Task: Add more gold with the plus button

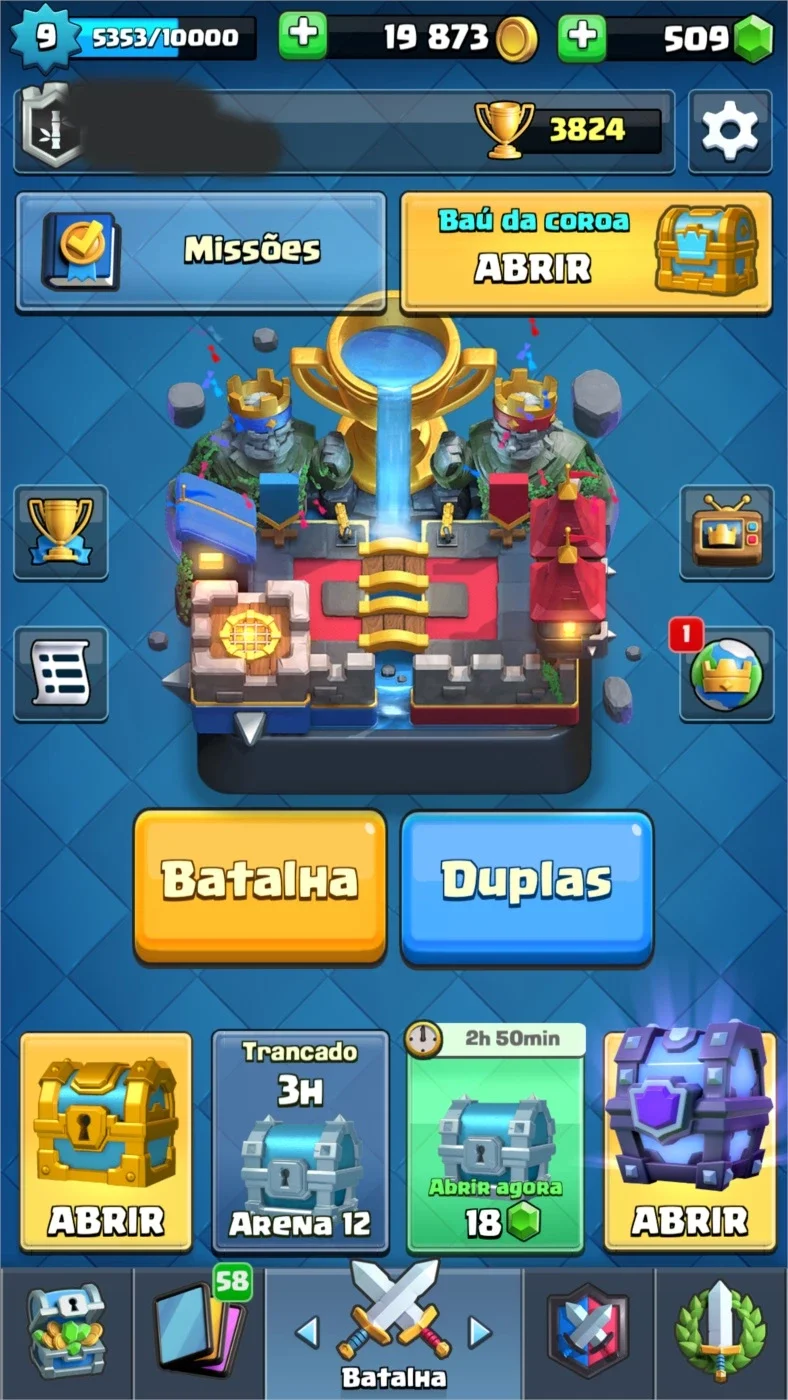Action: (x=302, y=38)
